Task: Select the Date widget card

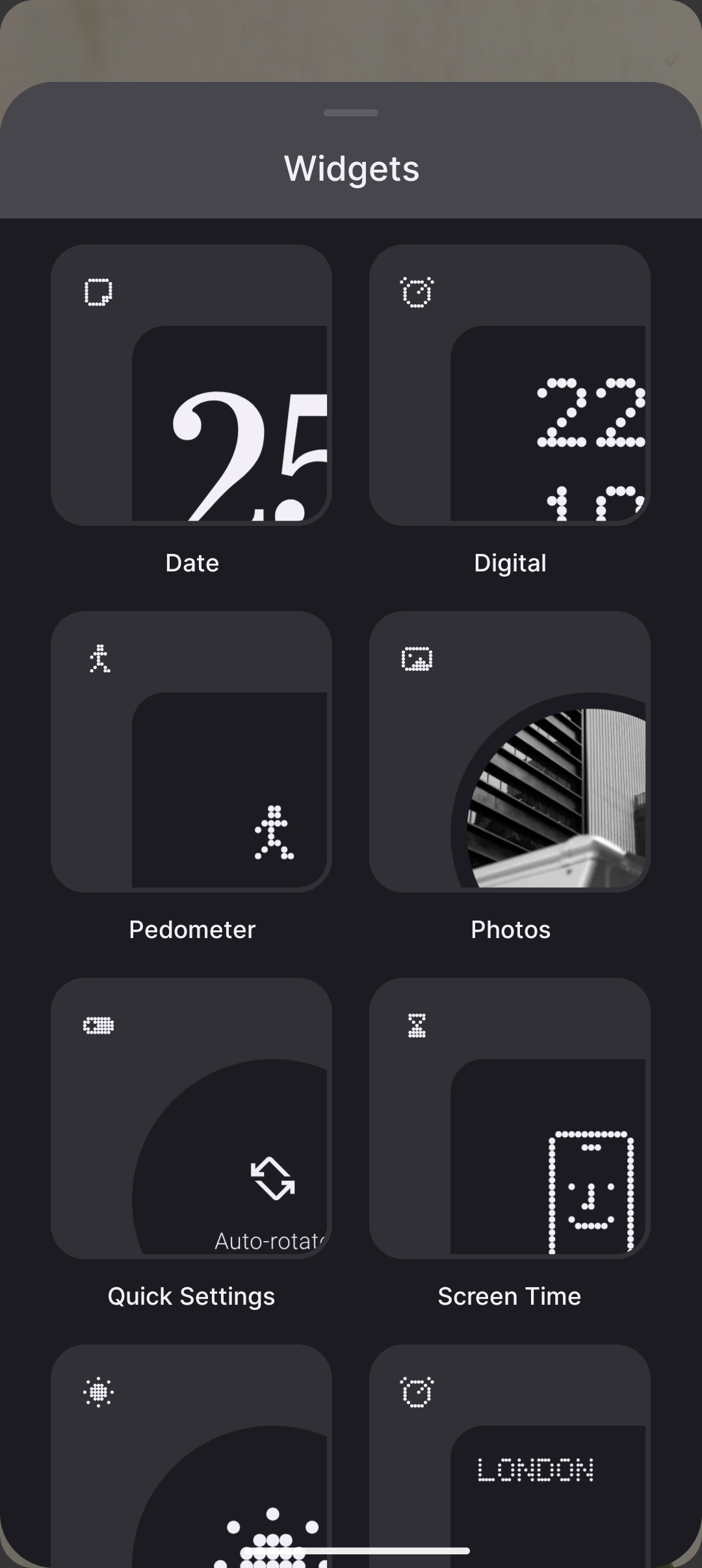Action: click(x=191, y=385)
